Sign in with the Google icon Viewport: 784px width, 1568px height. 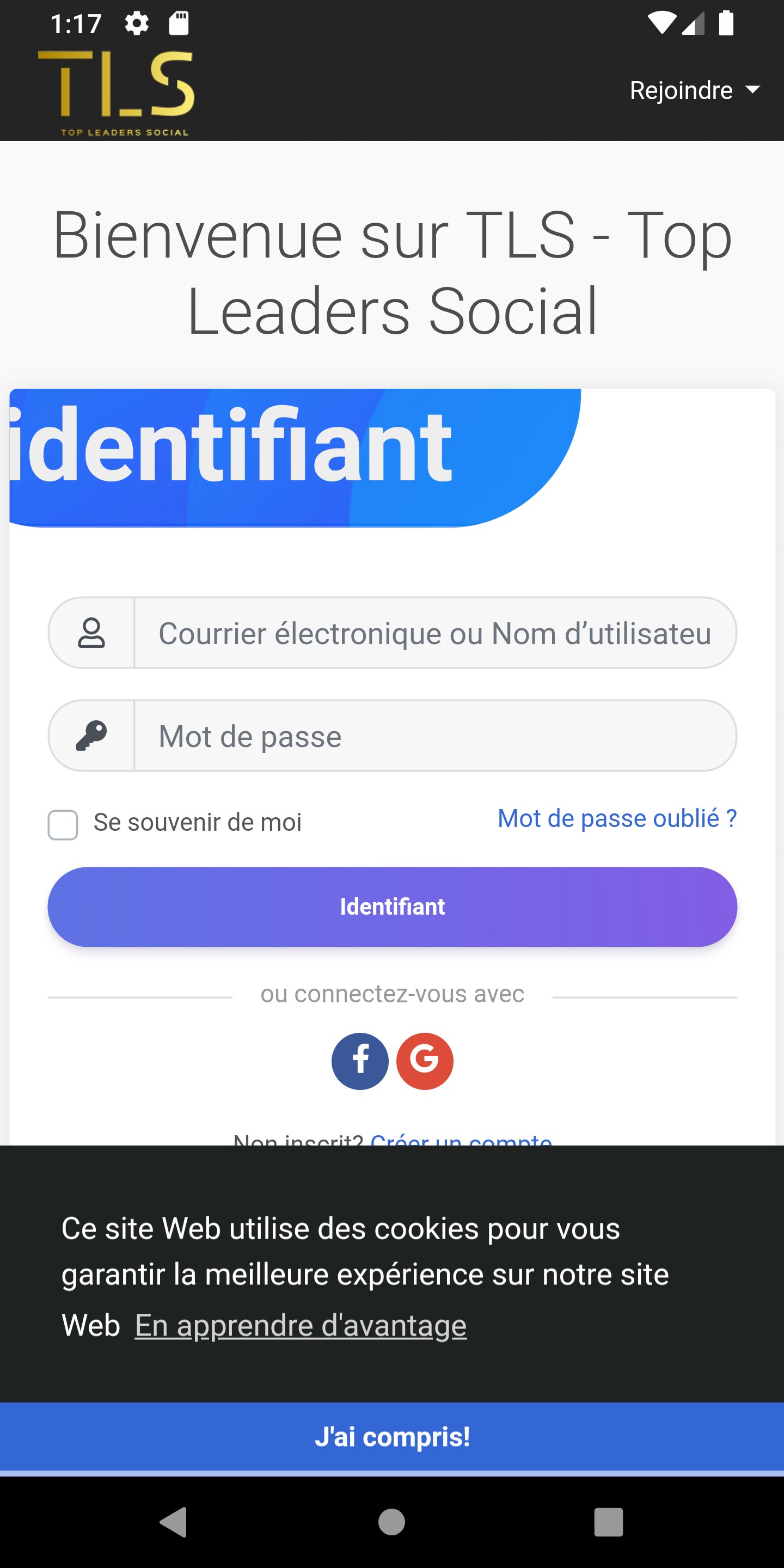(x=425, y=1061)
